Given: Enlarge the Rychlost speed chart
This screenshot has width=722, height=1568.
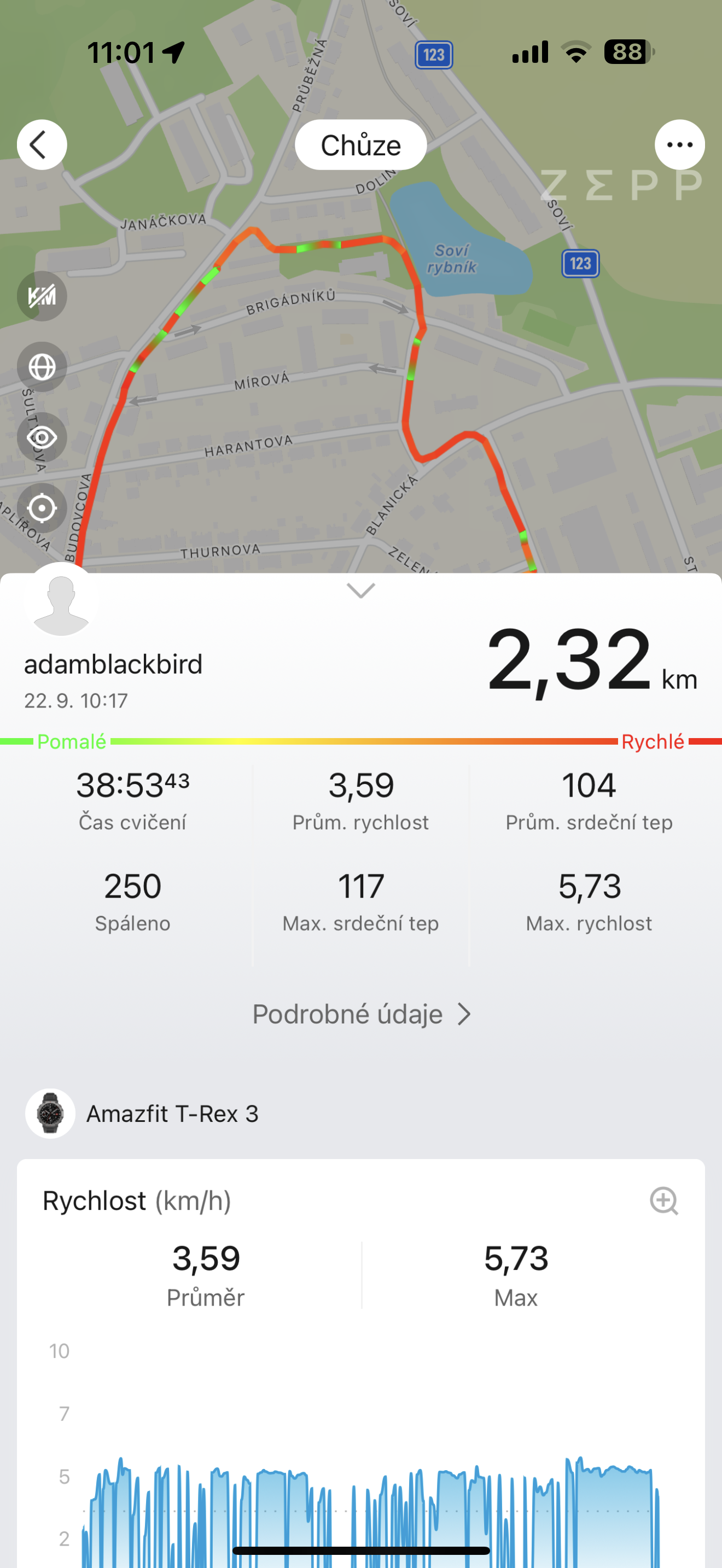Looking at the screenshot, I should click(x=663, y=1201).
